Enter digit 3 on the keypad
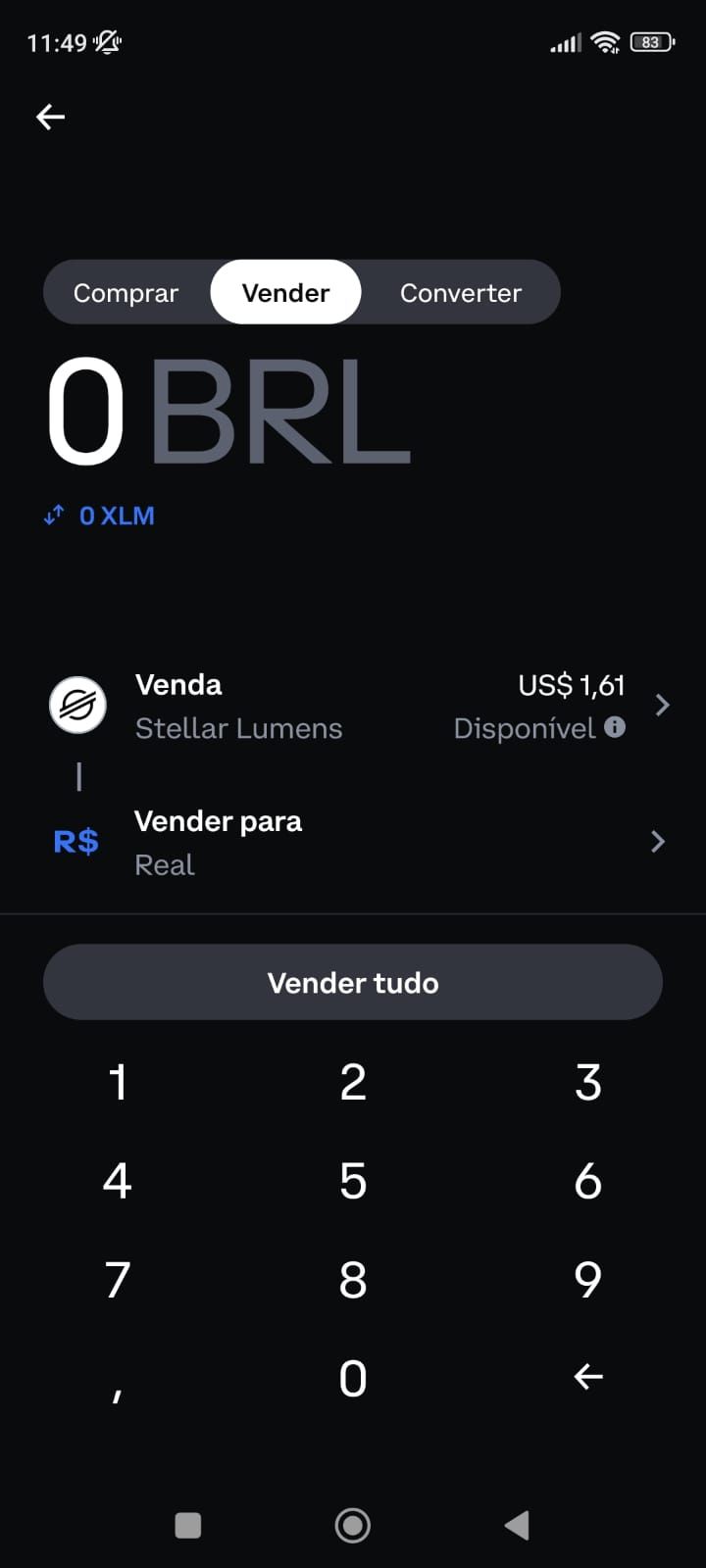Image resolution: width=706 pixels, height=1568 pixels. coord(588,1083)
